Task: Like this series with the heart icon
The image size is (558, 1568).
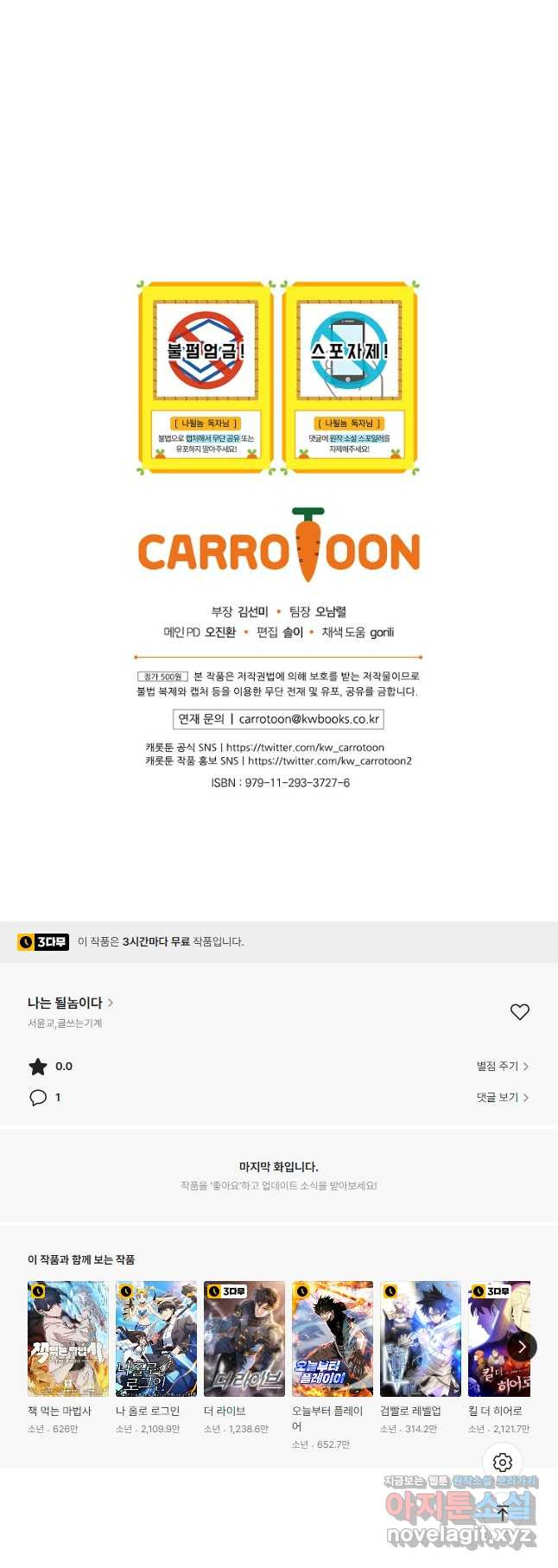Action: coord(519,1011)
